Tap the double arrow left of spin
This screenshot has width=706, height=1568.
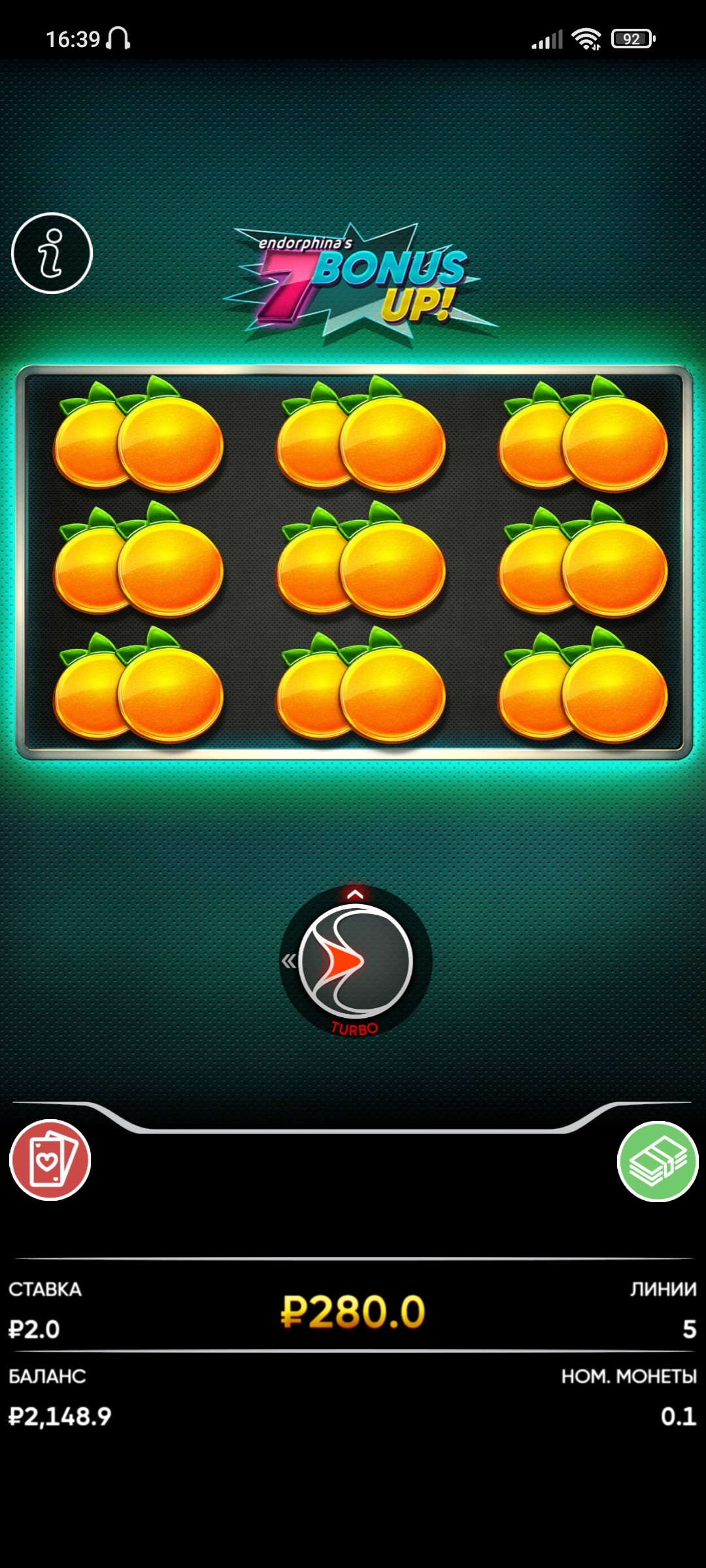click(x=288, y=961)
